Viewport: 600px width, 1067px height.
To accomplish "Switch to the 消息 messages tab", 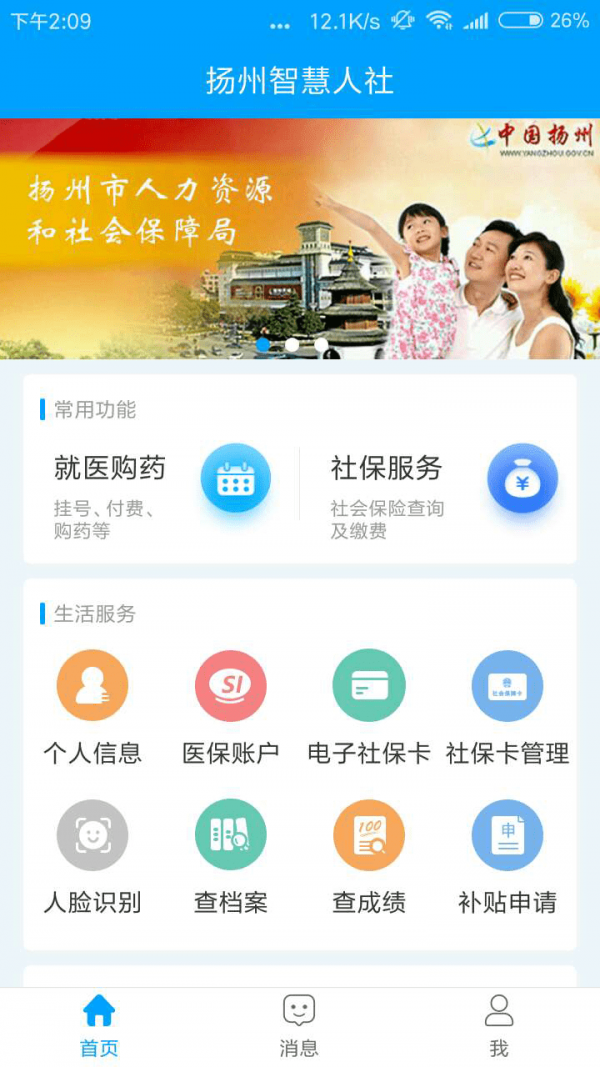I will pos(299,1026).
